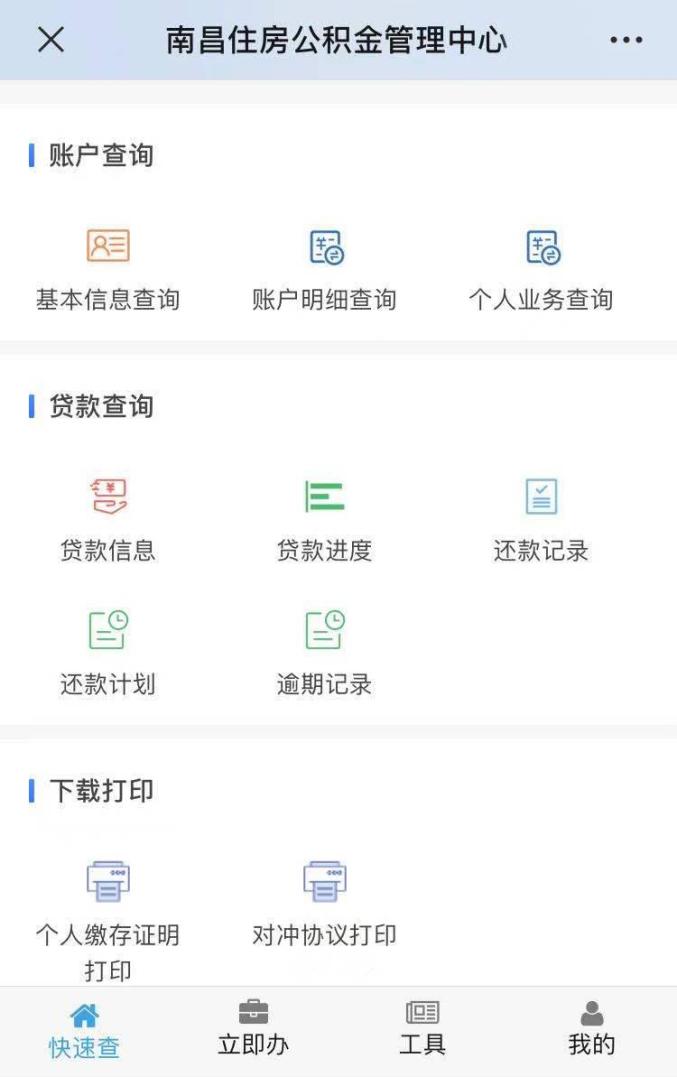Switch to the 快速查 tab
677x1077 pixels.
pos(85,1032)
